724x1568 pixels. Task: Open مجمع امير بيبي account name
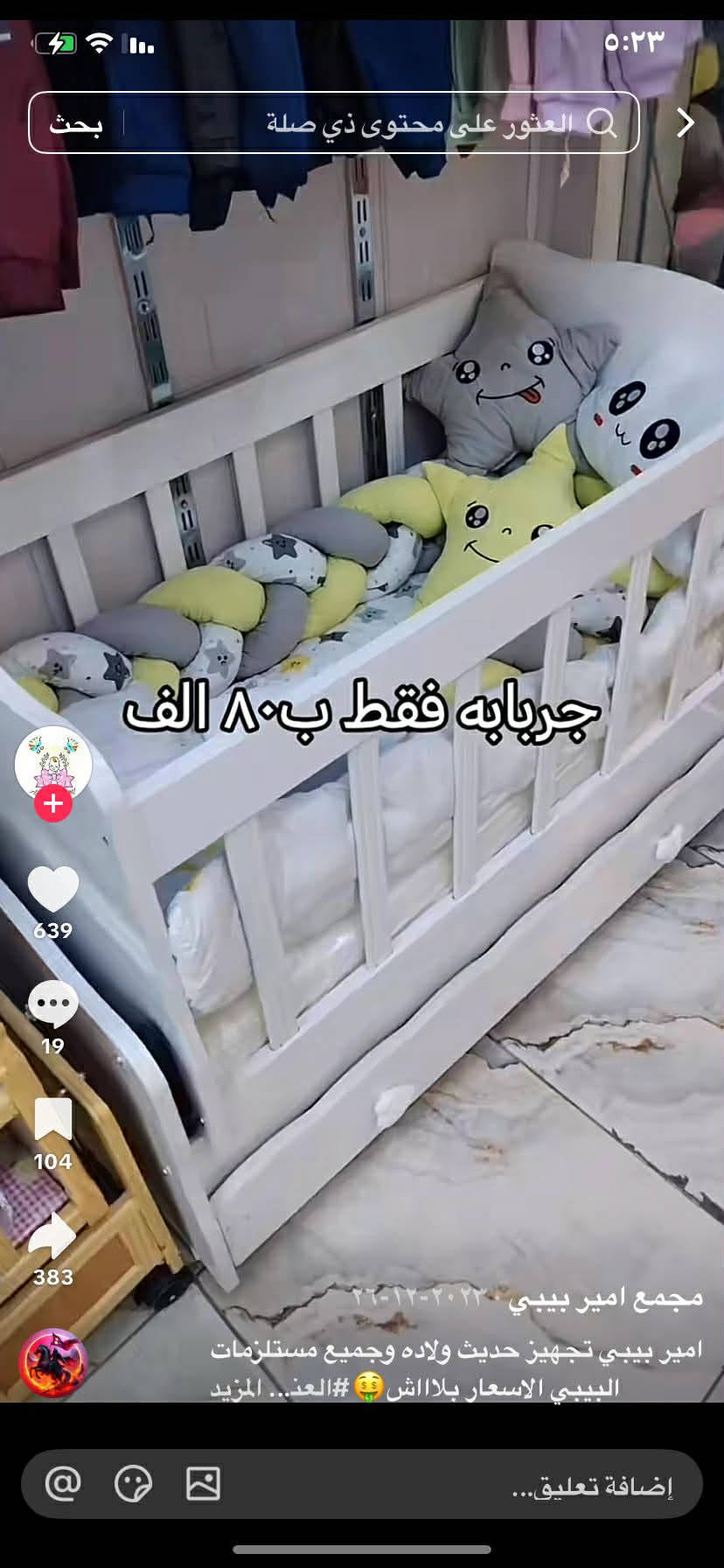pyautogui.click(x=607, y=1297)
